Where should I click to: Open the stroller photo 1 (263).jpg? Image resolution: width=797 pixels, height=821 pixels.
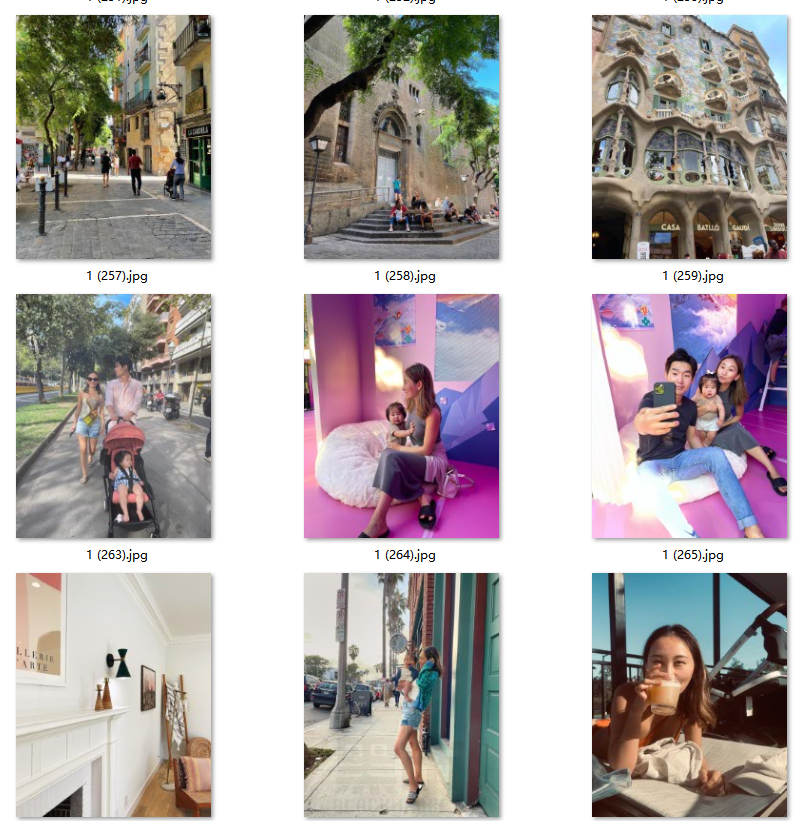coord(113,416)
